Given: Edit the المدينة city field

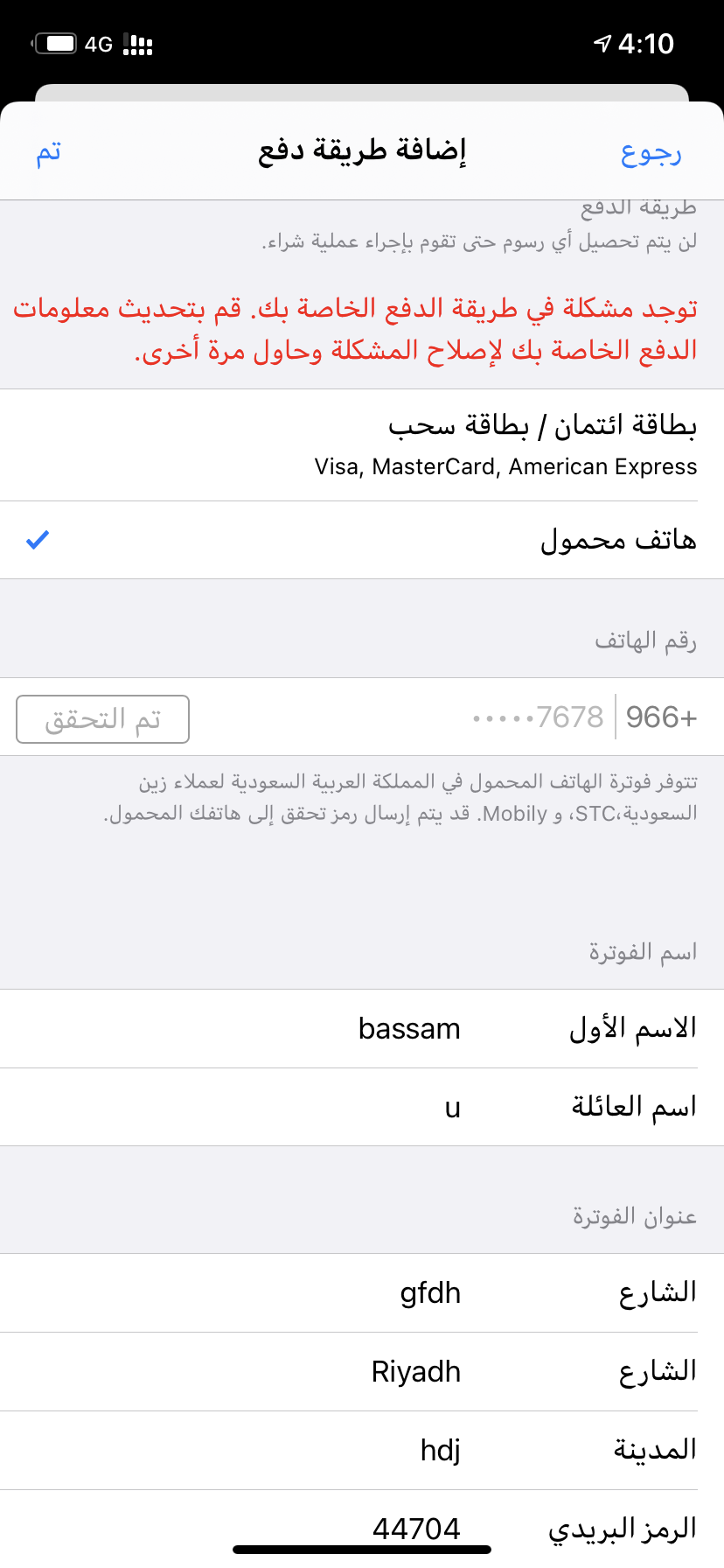Looking at the screenshot, I should click(x=362, y=1451).
